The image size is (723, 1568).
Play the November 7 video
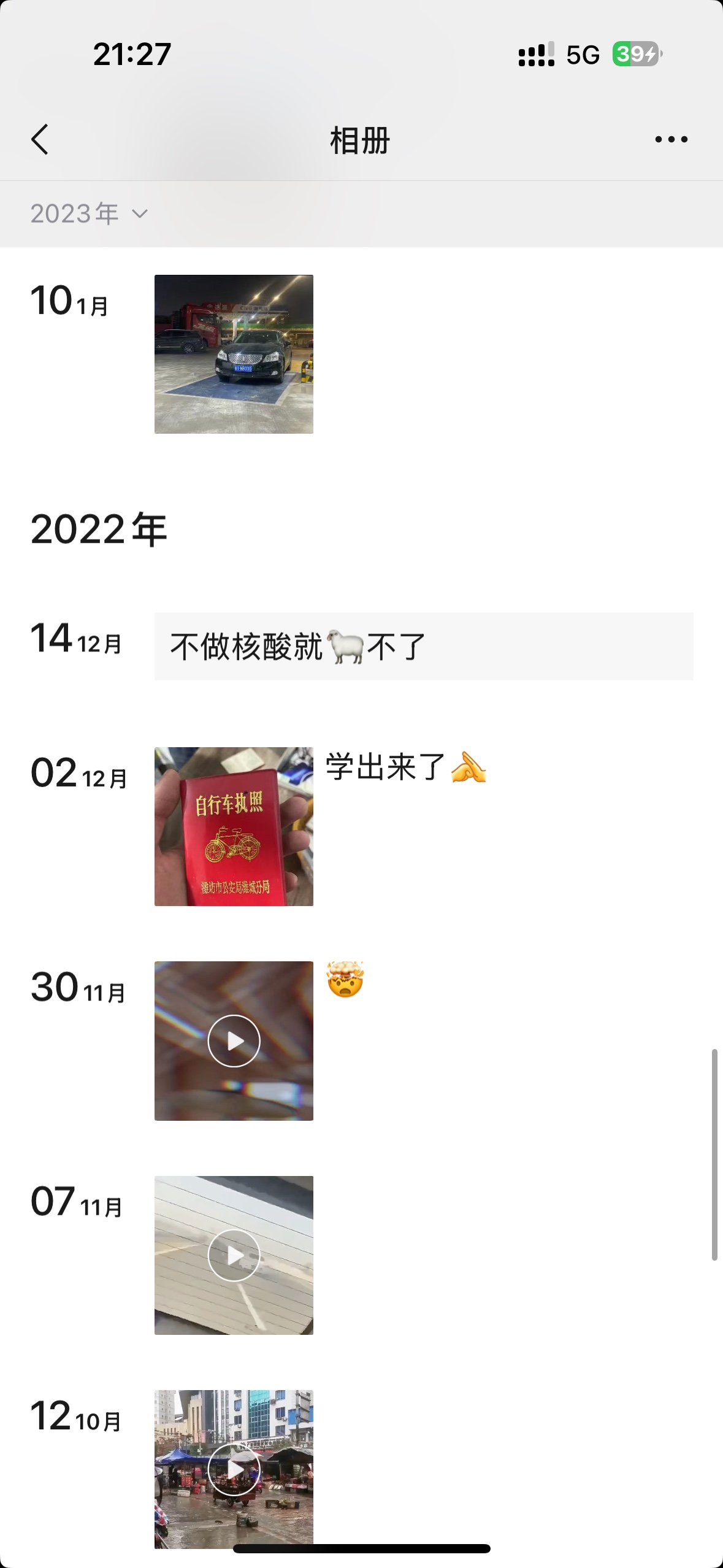[234, 1255]
